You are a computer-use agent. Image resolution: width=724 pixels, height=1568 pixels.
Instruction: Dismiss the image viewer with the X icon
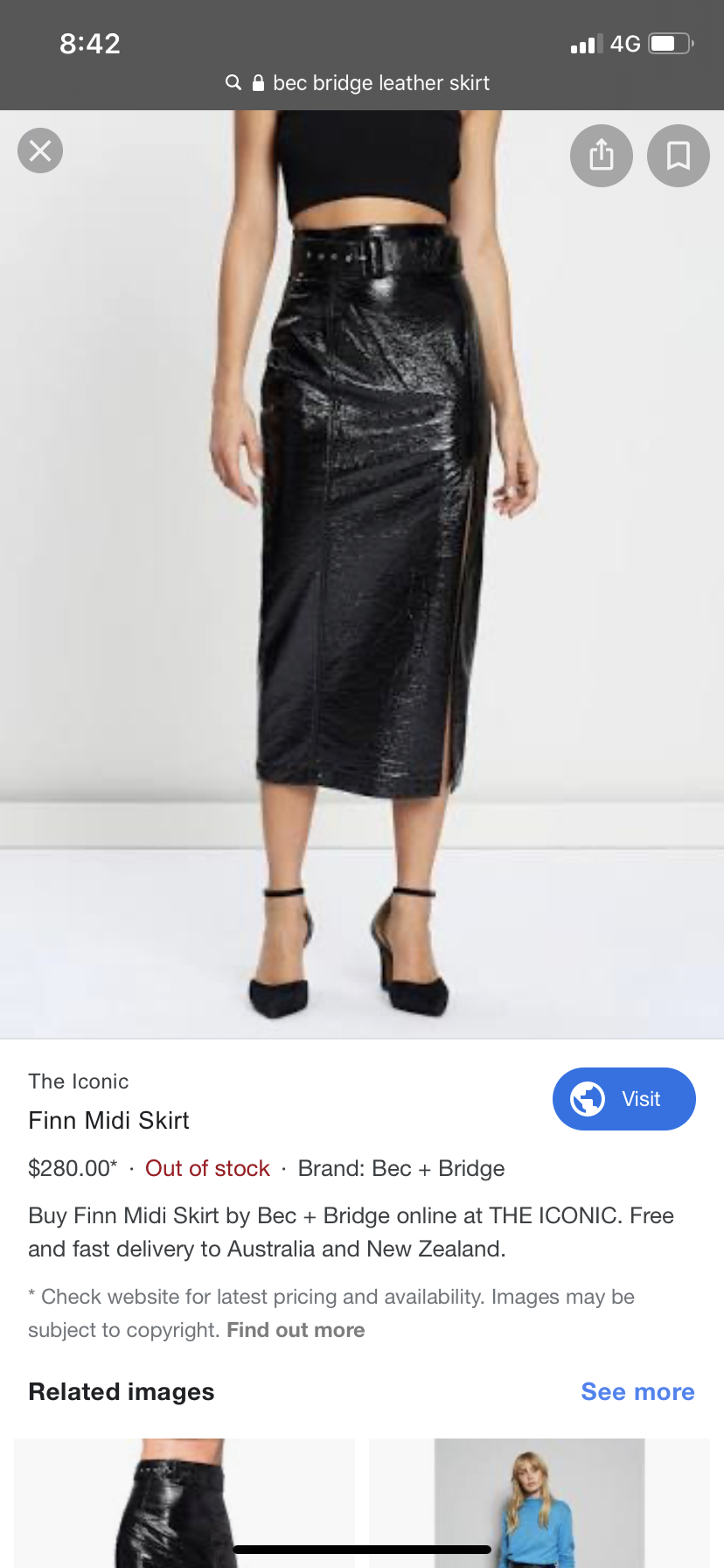(x=39, y=150)
